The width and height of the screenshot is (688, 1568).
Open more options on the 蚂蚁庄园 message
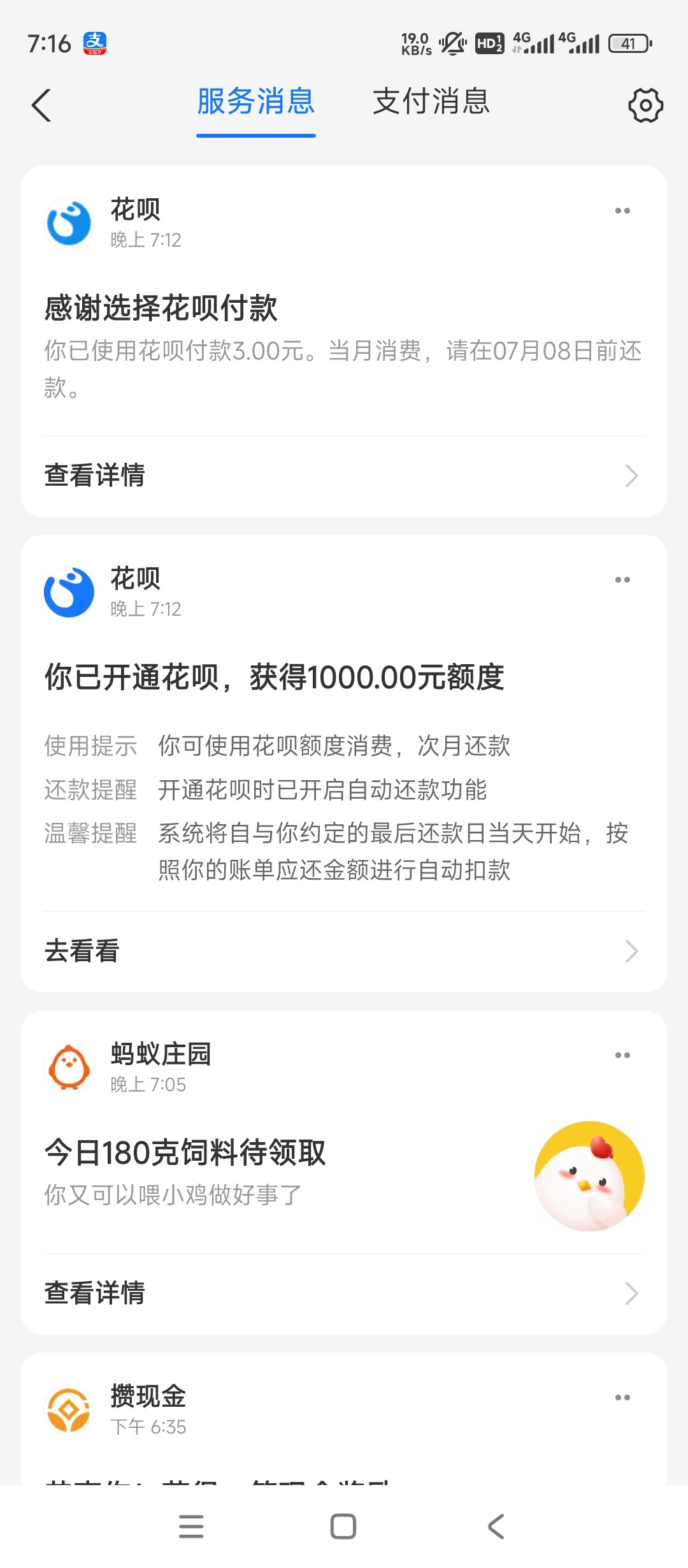pos(622,1055)
